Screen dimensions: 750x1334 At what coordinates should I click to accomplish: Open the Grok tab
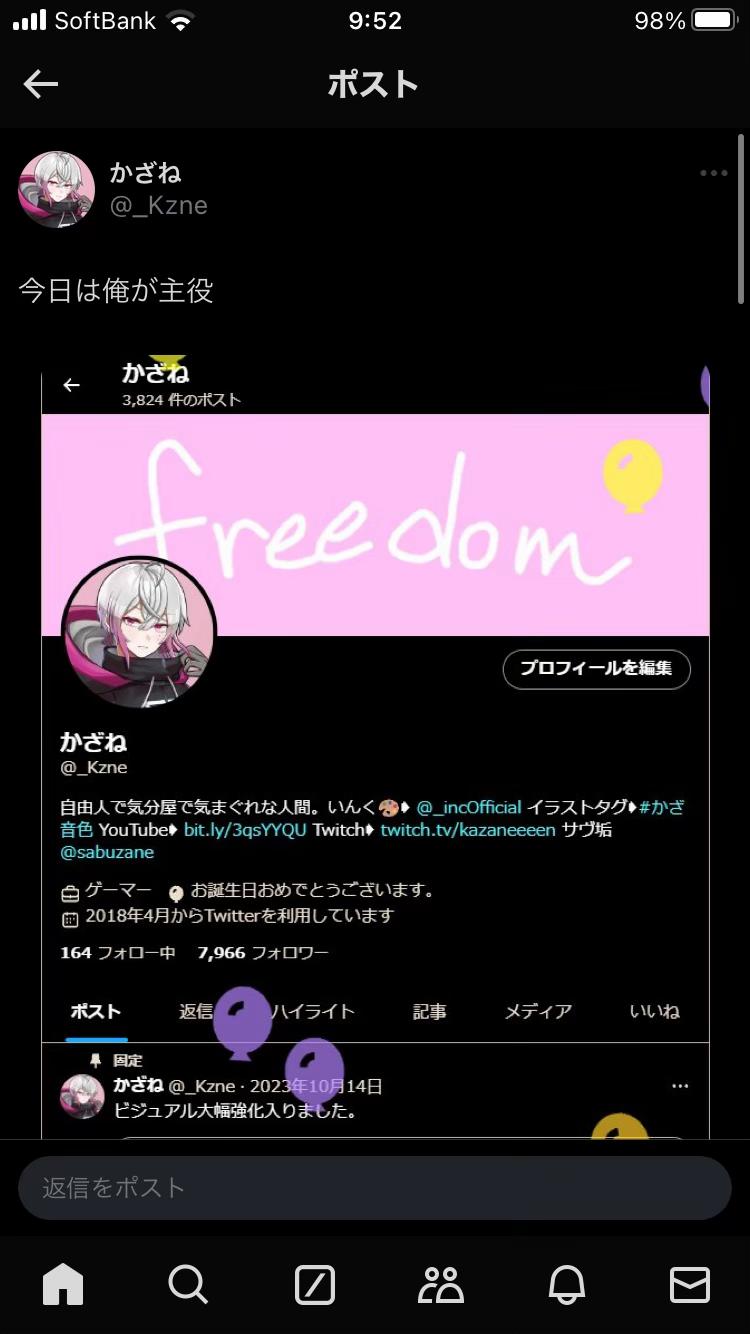(315, 1284)
